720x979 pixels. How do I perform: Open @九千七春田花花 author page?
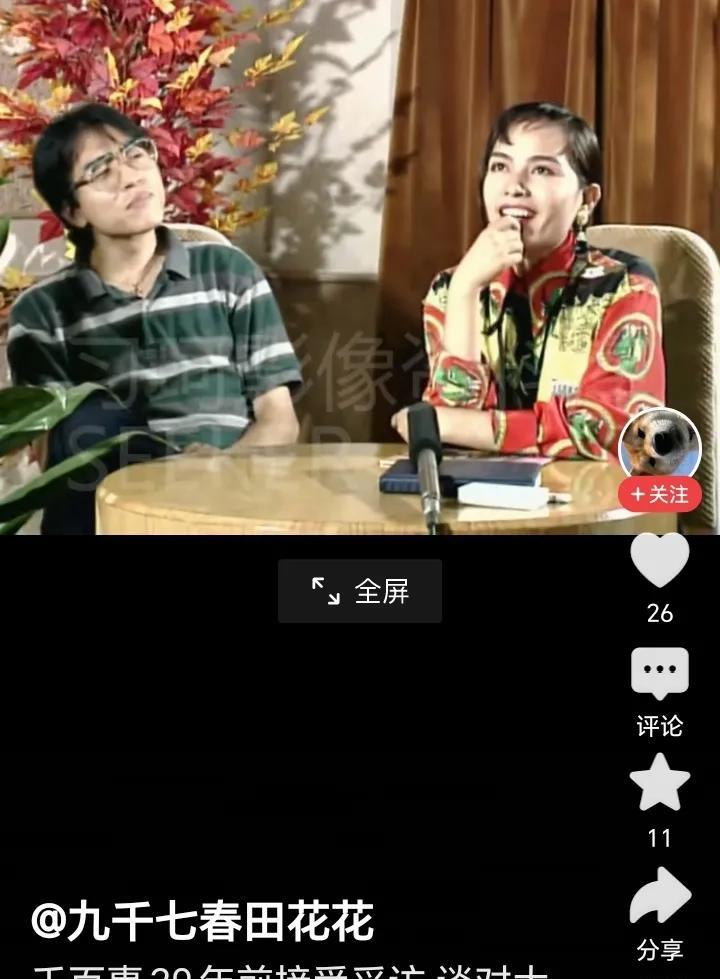point(202,921)
